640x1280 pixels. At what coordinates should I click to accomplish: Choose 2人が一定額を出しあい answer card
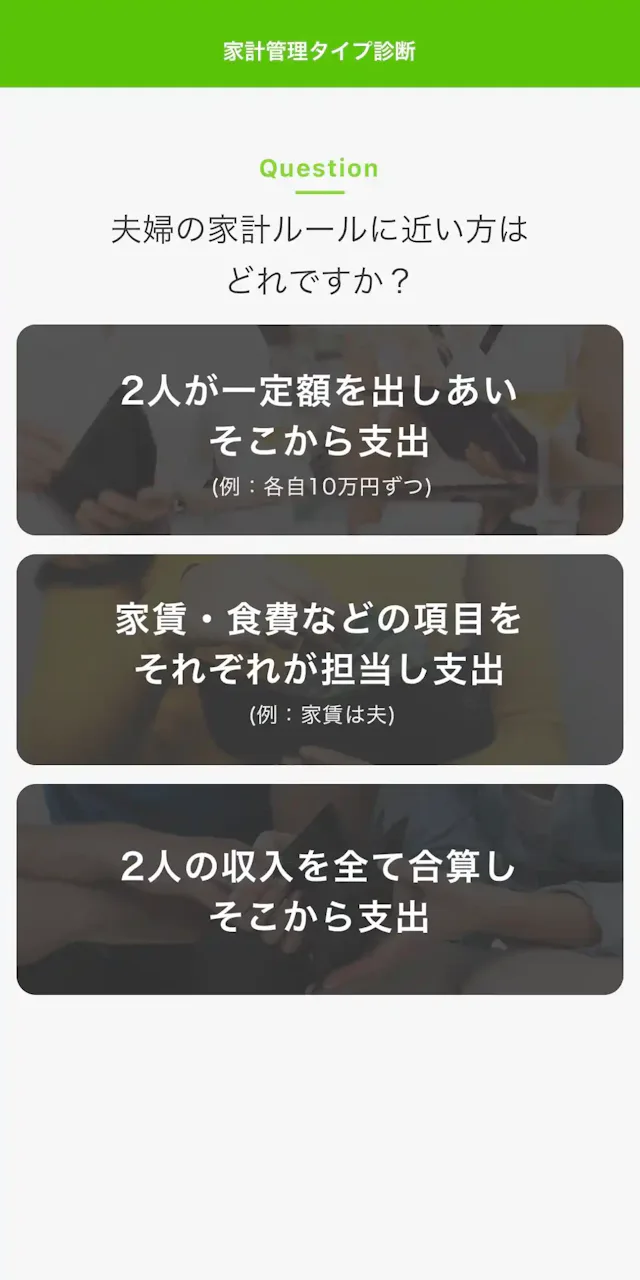(320, 430)
